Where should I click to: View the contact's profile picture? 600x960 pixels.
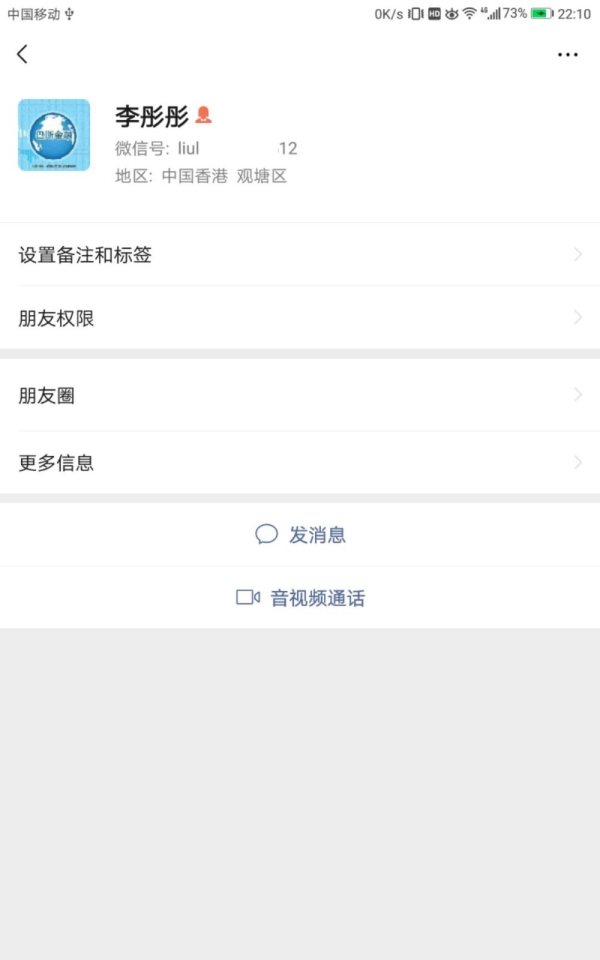[54, 135]
